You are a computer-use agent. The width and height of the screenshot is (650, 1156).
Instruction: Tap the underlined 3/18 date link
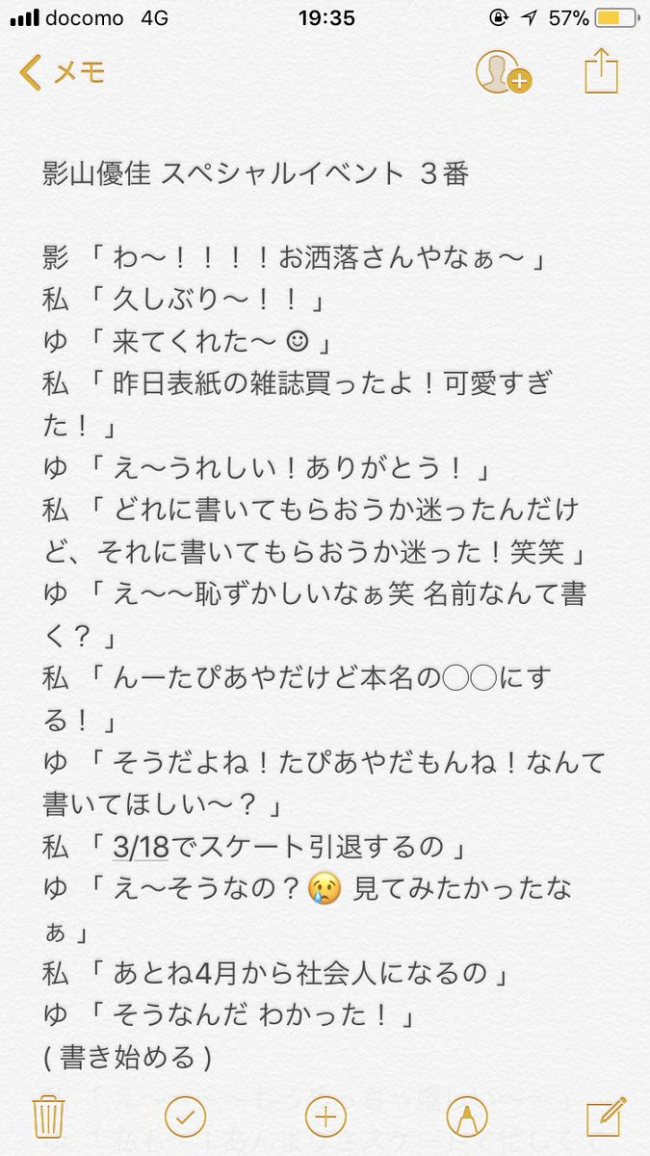click(141, 848)
